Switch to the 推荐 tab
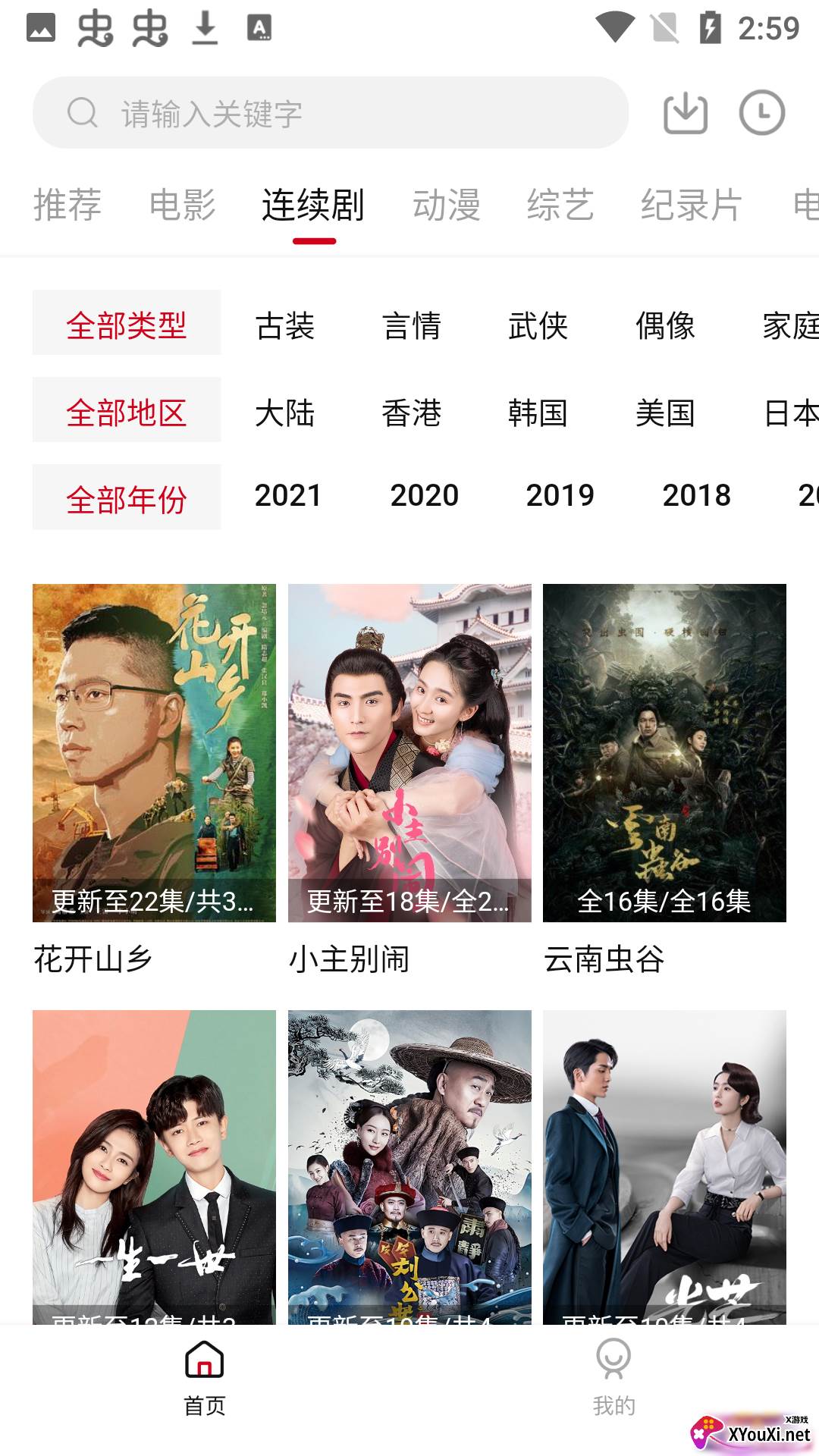This screenshot has height=1456, width=819. 67,206
